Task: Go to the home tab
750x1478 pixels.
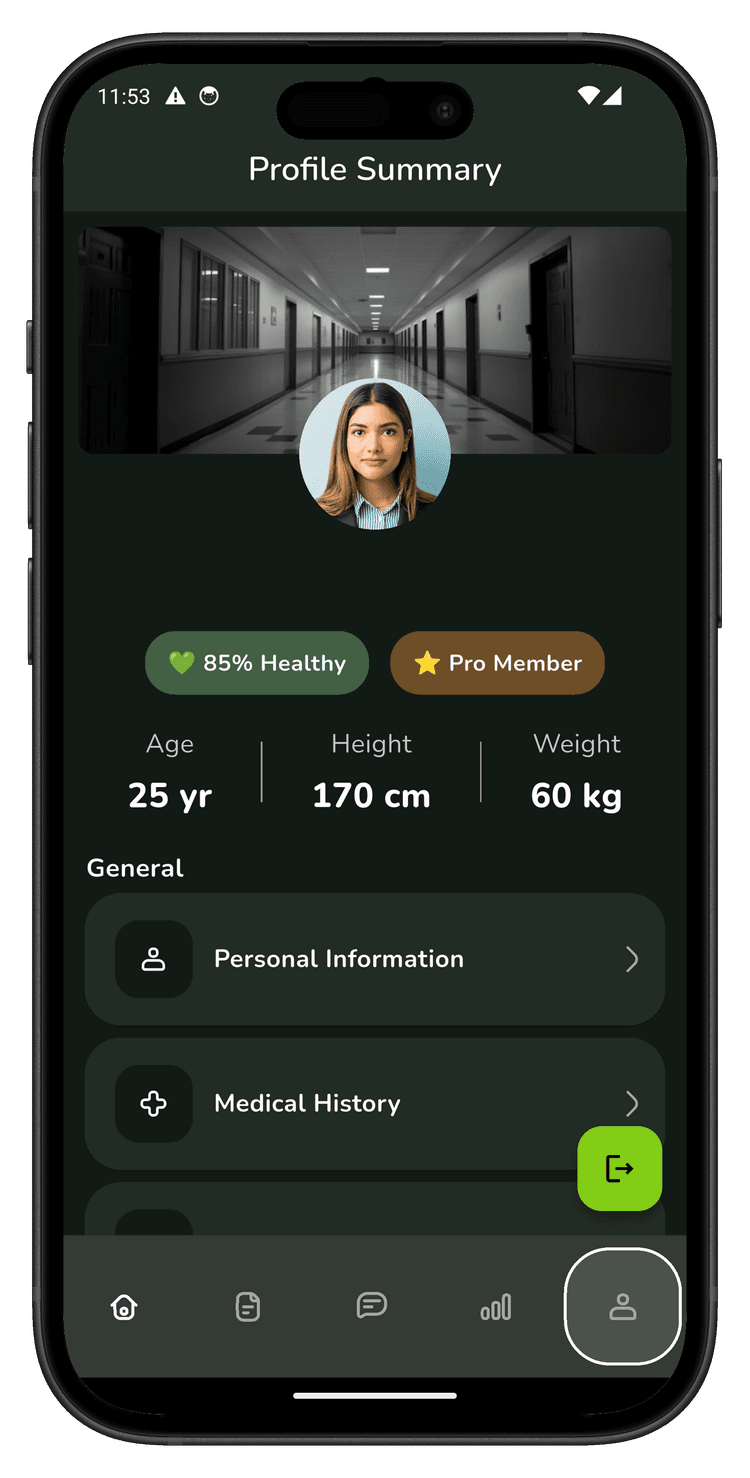Action: pyautogui.click(x=124, y=1306)
